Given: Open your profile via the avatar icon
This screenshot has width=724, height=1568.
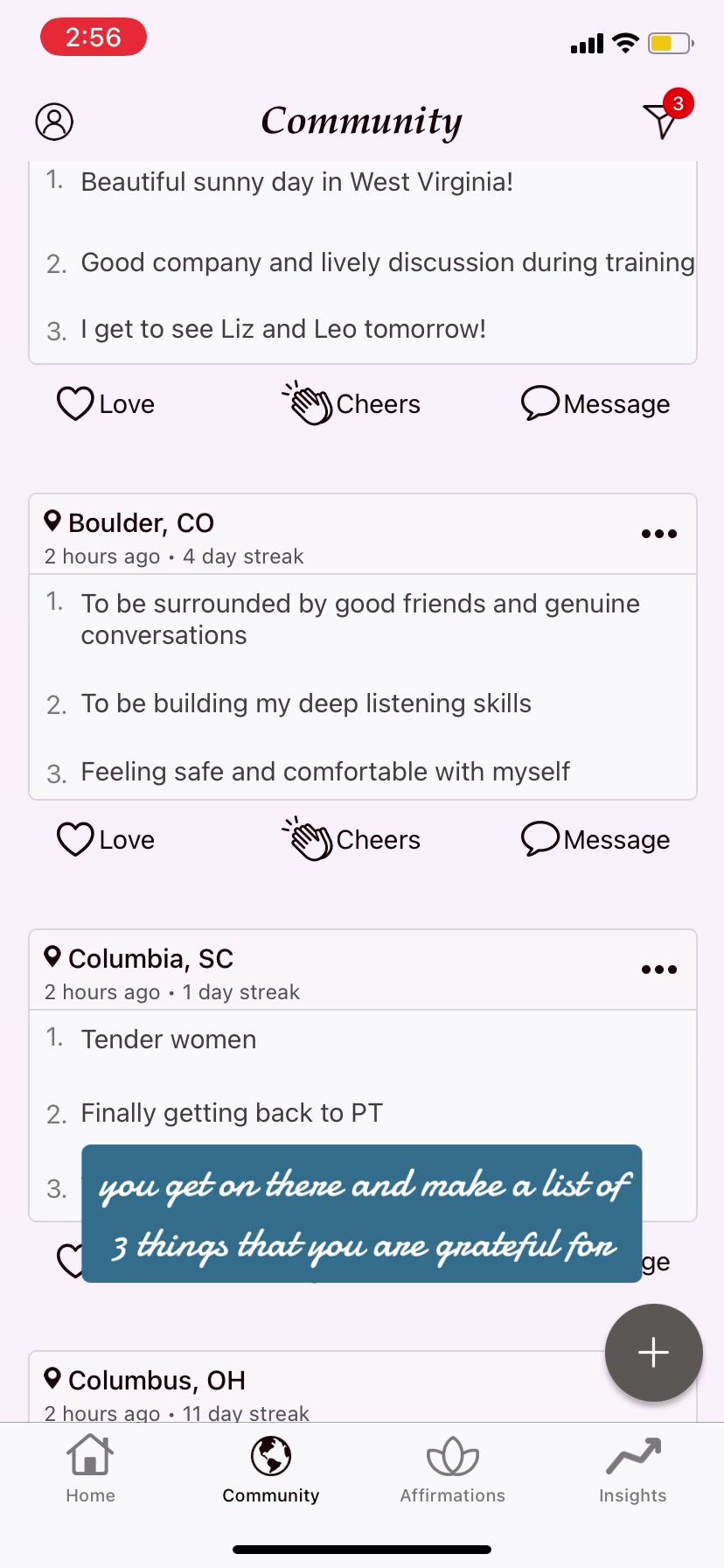Looking at the screenshot, I should point(53,121).
